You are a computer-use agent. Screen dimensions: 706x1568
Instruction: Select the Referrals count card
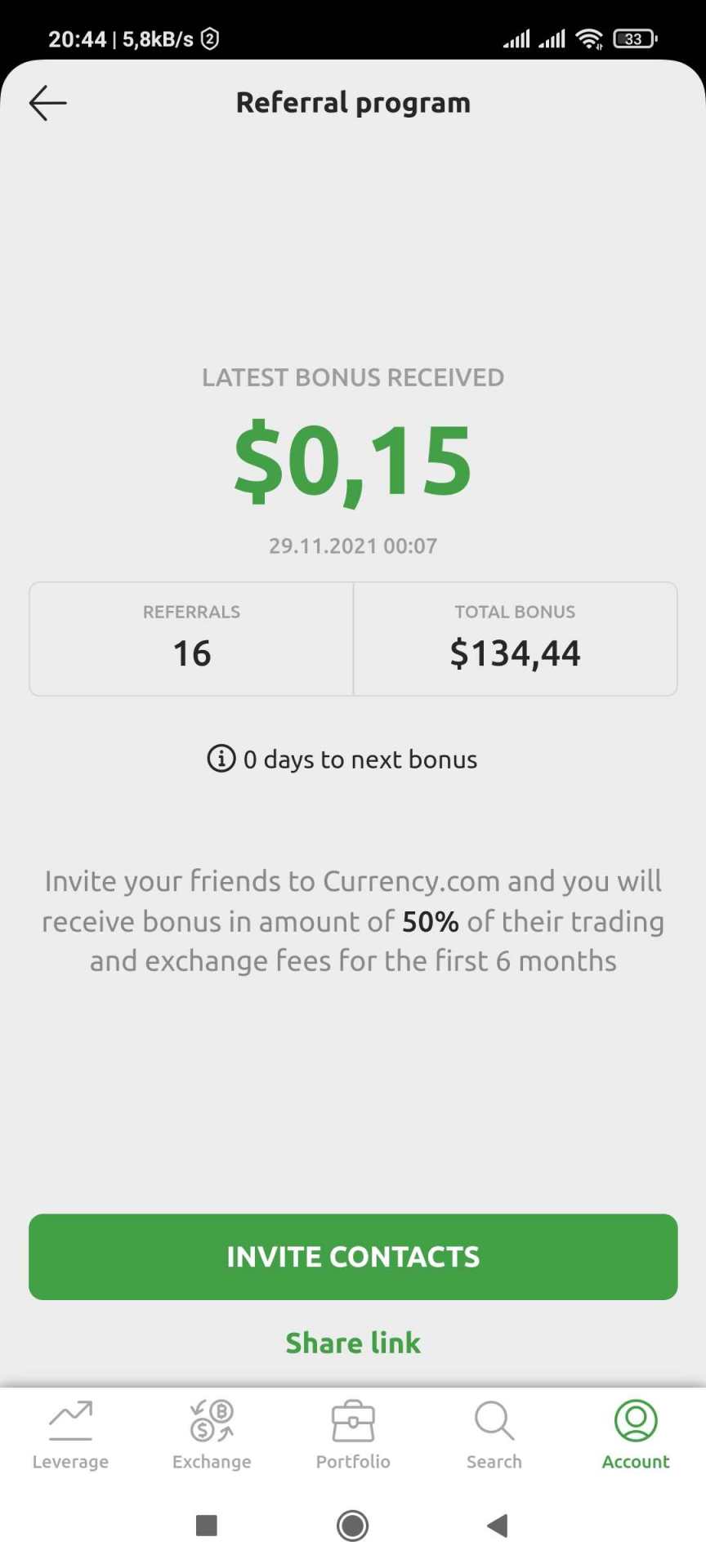point(190,638)
